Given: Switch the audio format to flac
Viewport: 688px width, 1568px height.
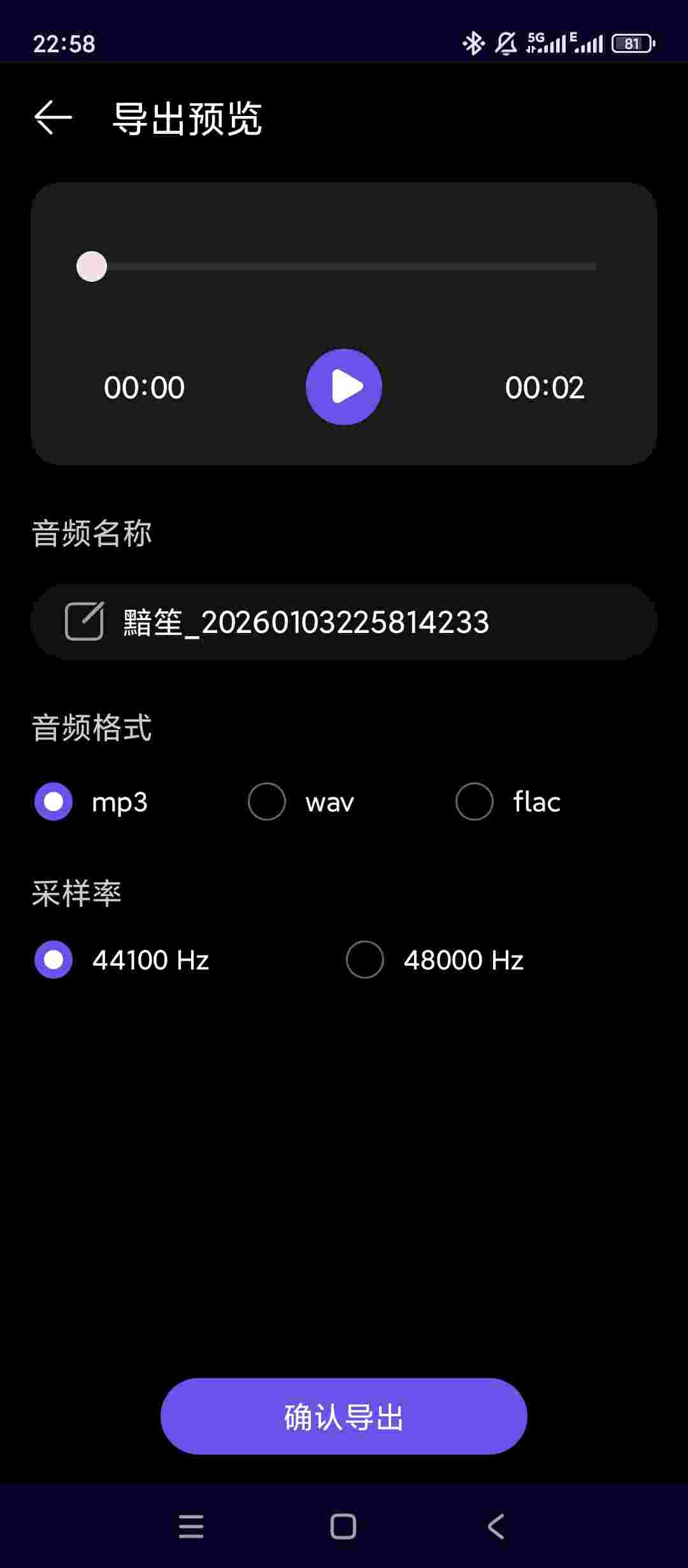Looking at the screenshot, I should (475, 801).
